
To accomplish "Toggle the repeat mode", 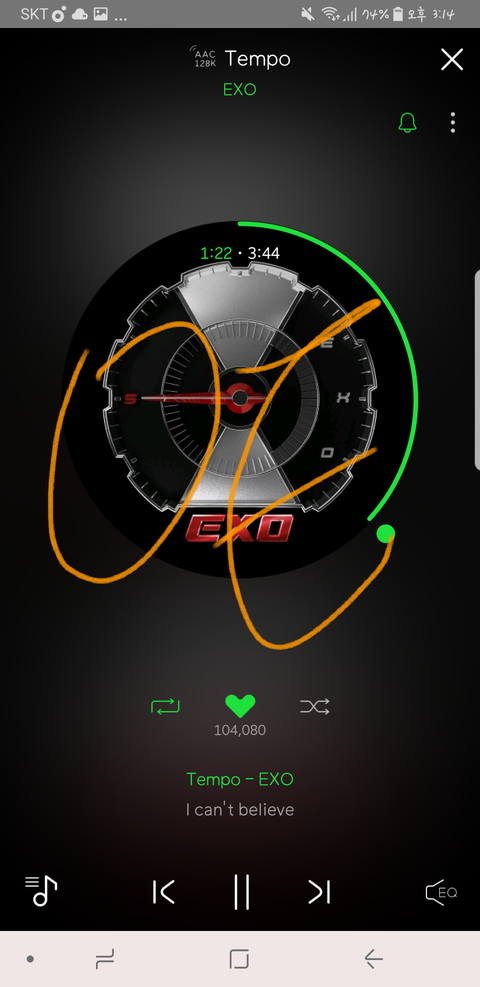I will pyautogui.click(x=165, y=706).
